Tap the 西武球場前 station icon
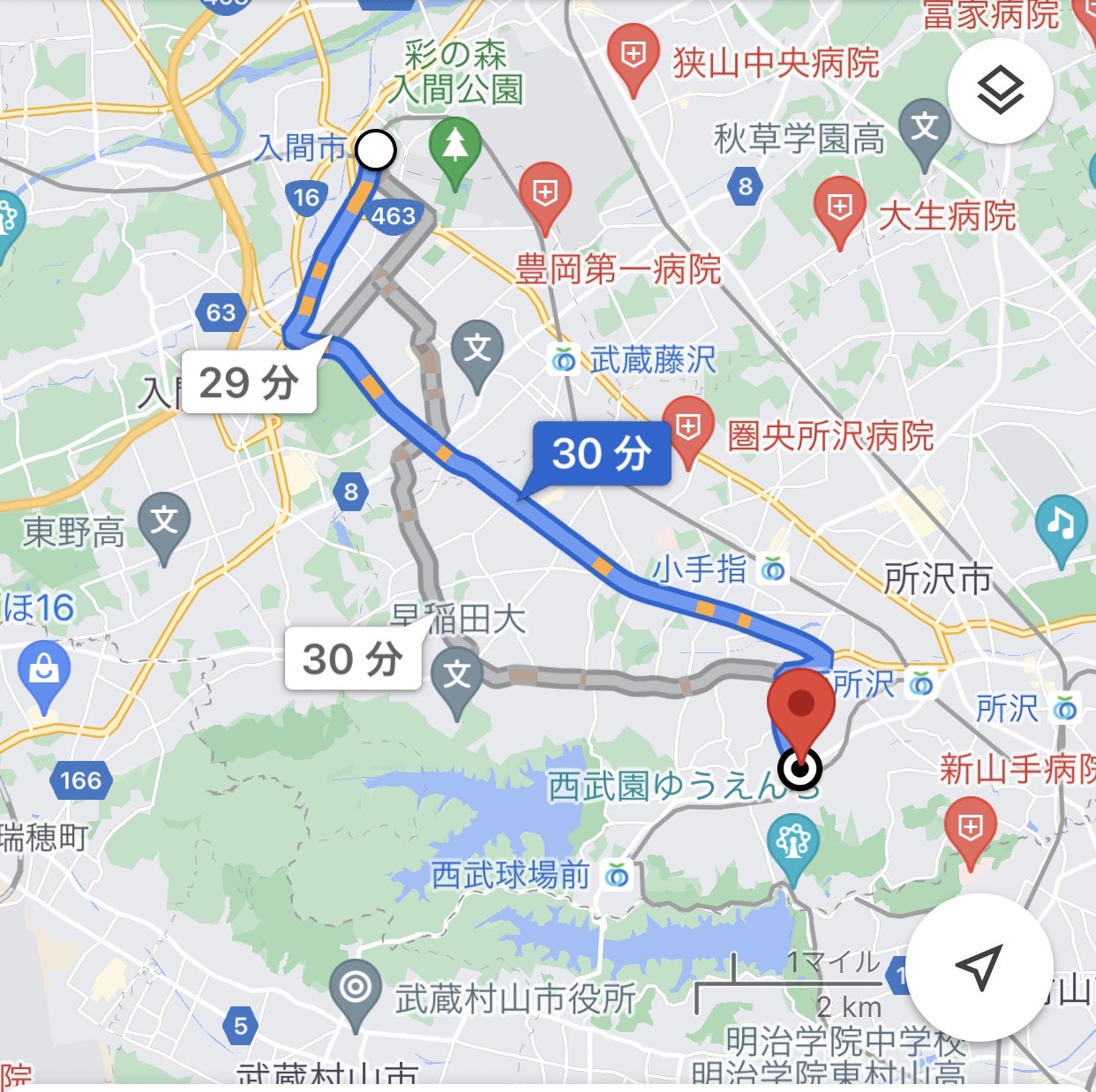 (618, 876)
